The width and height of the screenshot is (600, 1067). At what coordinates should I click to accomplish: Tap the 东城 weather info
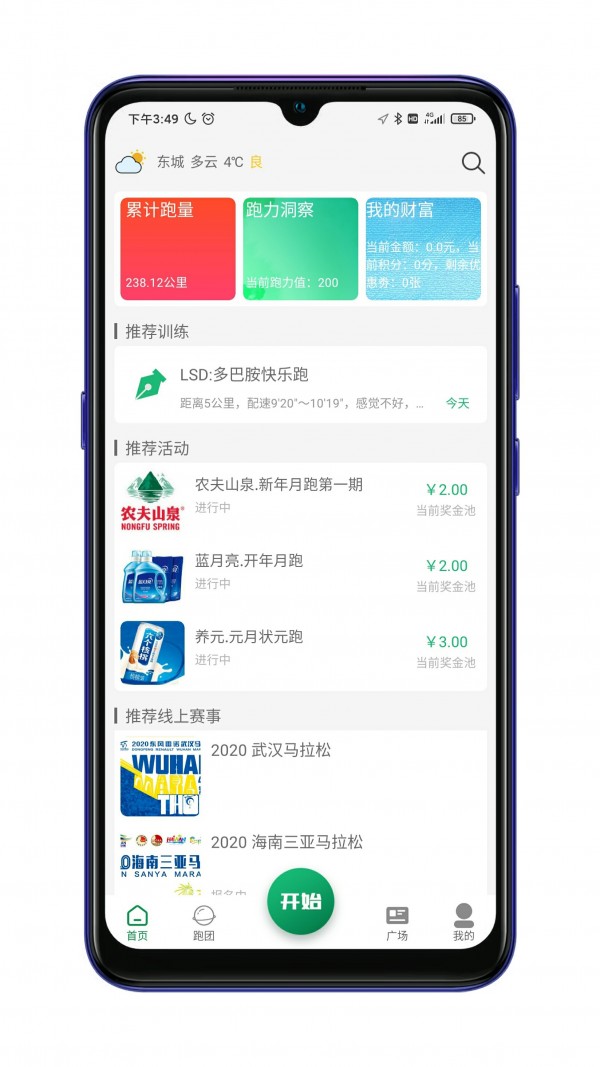190,162
